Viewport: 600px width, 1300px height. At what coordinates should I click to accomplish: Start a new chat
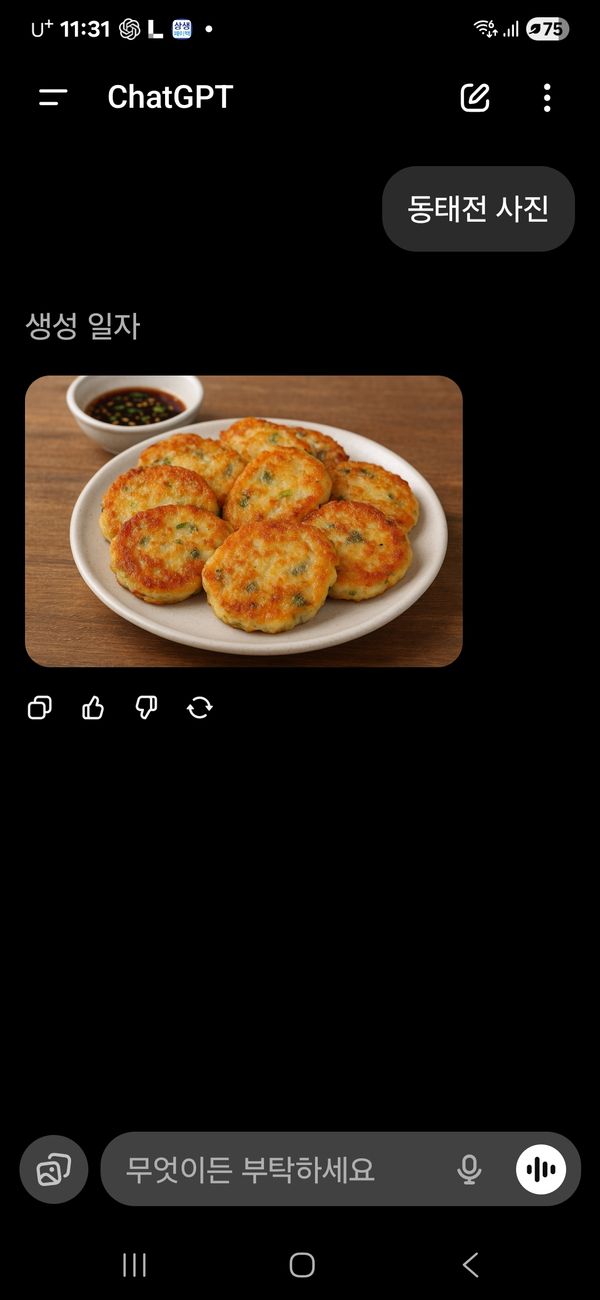pyautogui.click(x=475, y=97)
